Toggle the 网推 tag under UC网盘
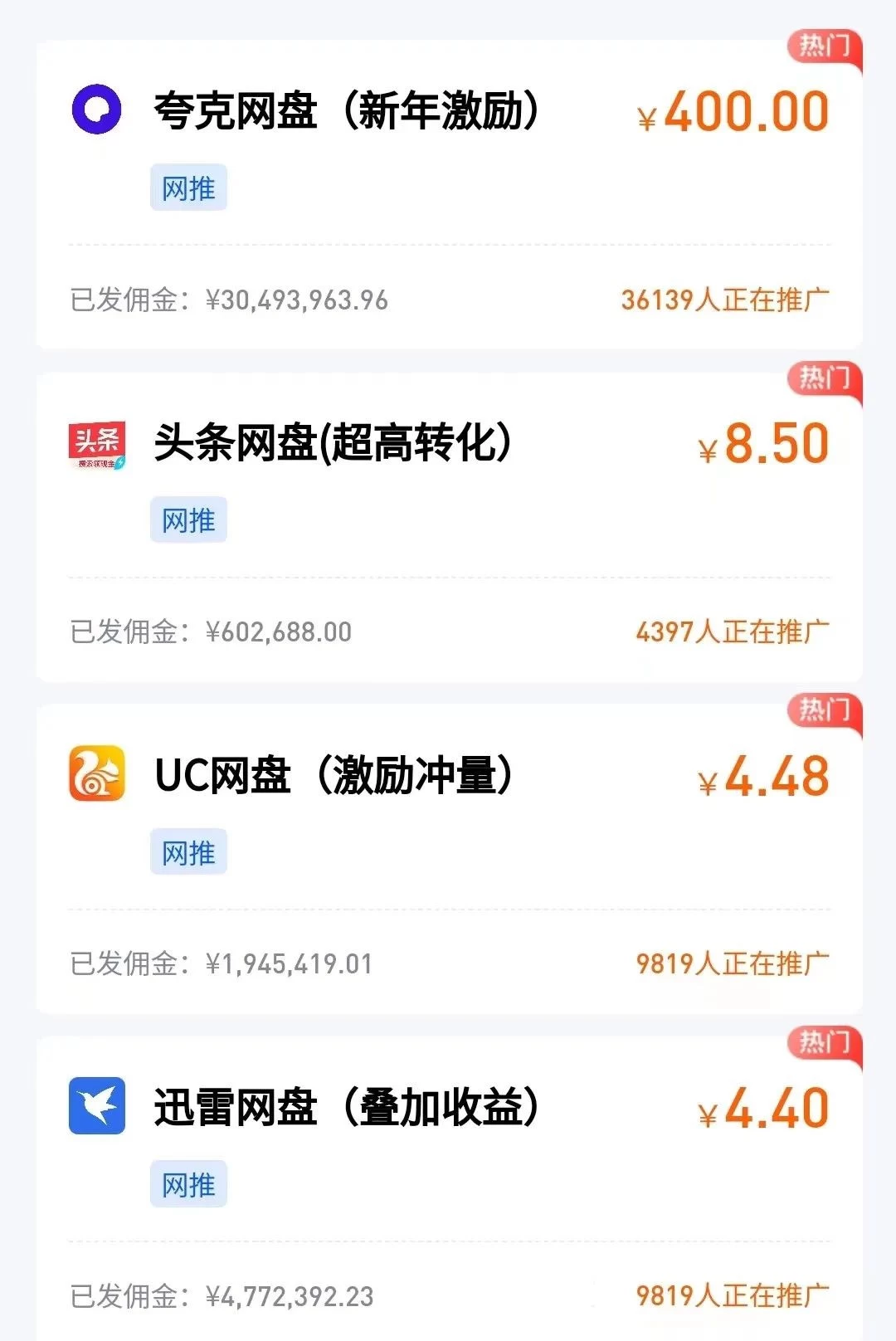The width and height of the screenshot is (896, 1341). [x=188, y=851]
